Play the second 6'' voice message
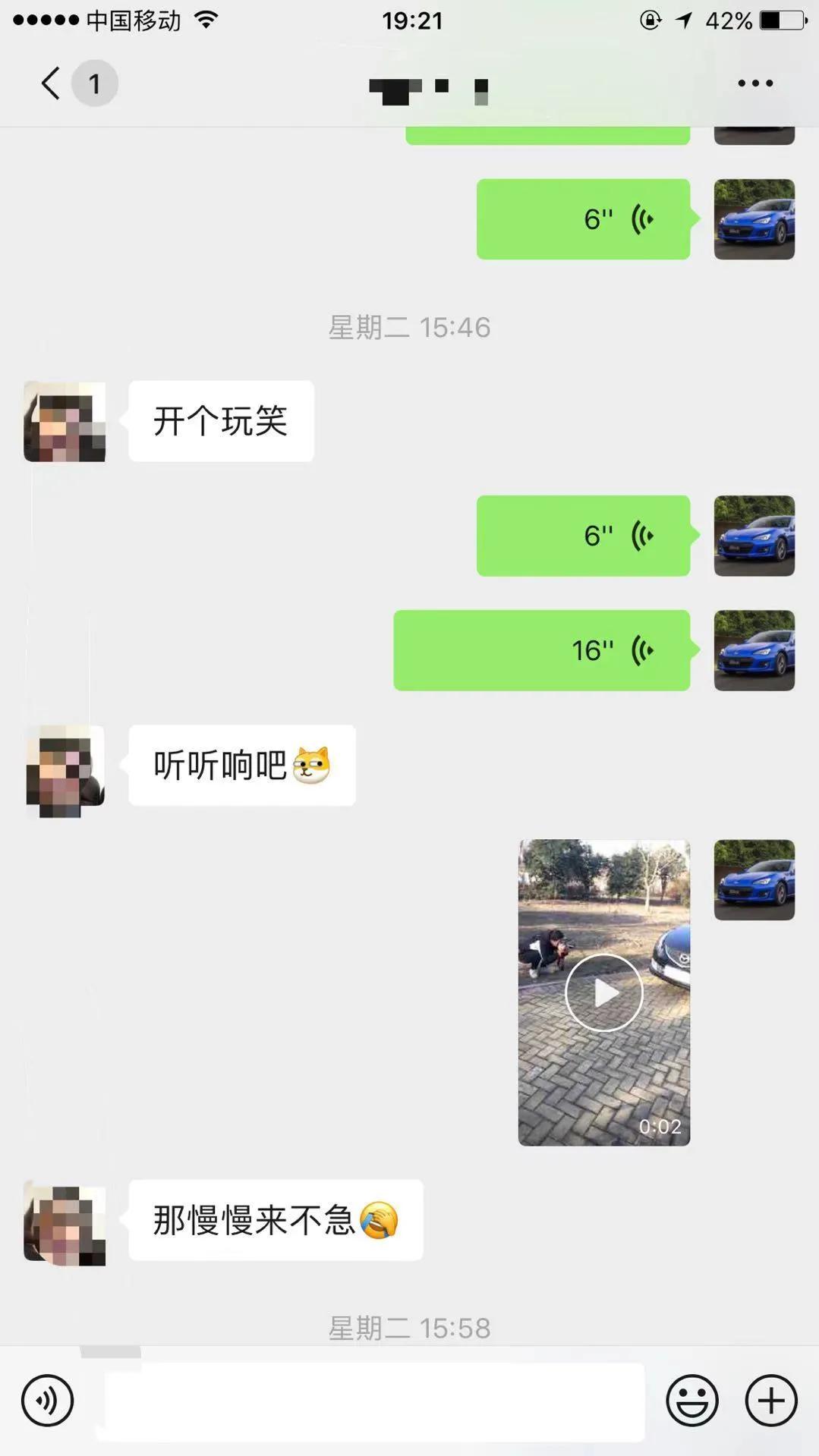The height and width of the screenshot is (1456, 819). coord(583,536)
